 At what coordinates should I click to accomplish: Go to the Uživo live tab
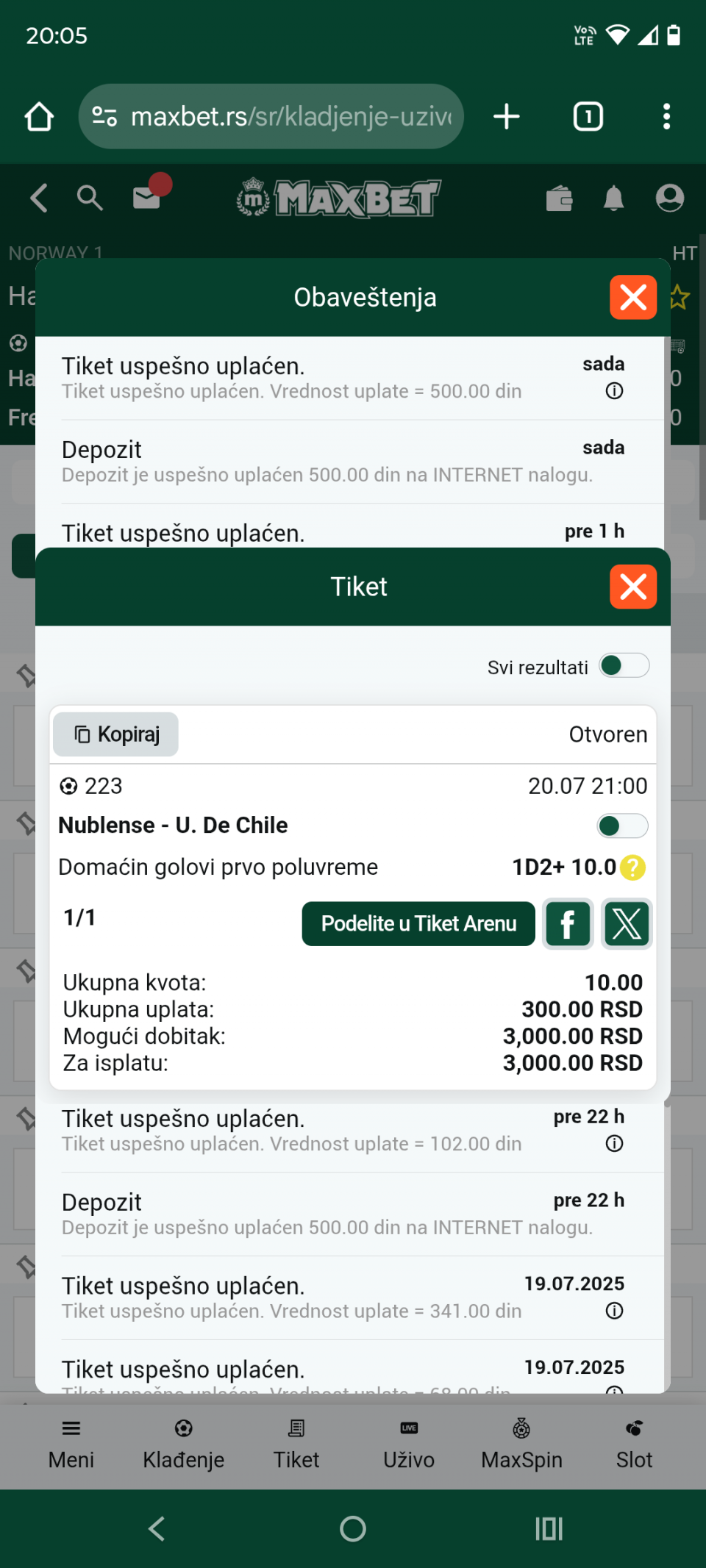(409, 1444)
